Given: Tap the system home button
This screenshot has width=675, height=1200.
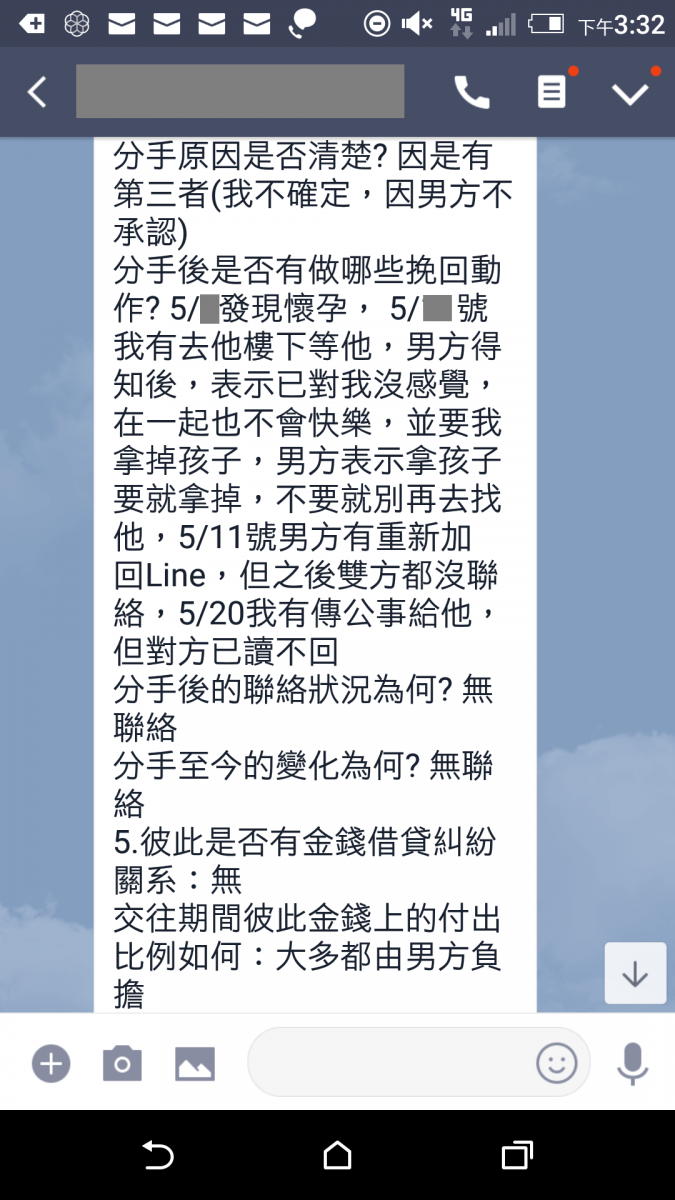Looking at the screenshot, I should pos(337,1156).
